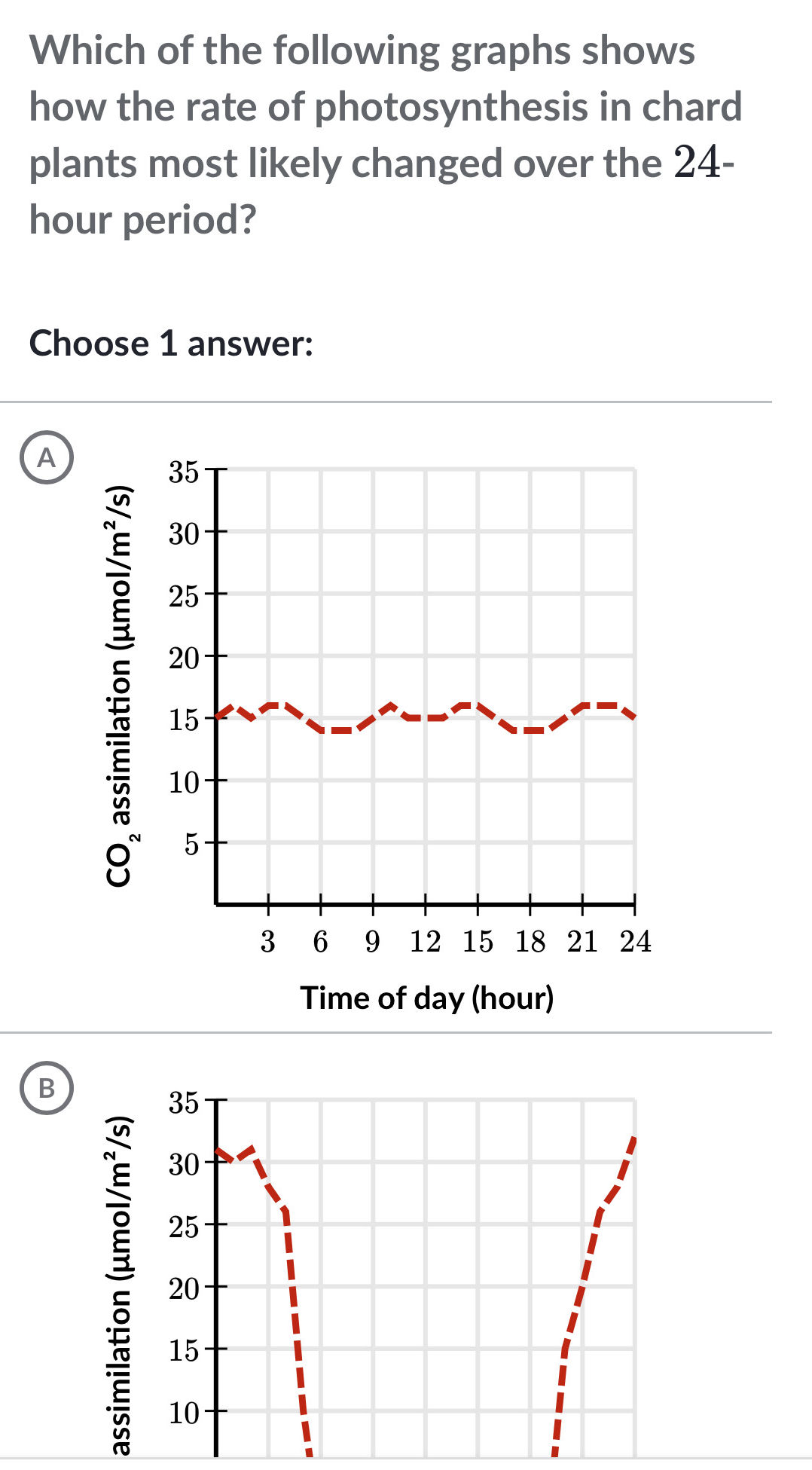Click the 3 tick mark on graph A's x-axis
The image size is (812, 1470).
pyautogui.click(x=268, y=906)
